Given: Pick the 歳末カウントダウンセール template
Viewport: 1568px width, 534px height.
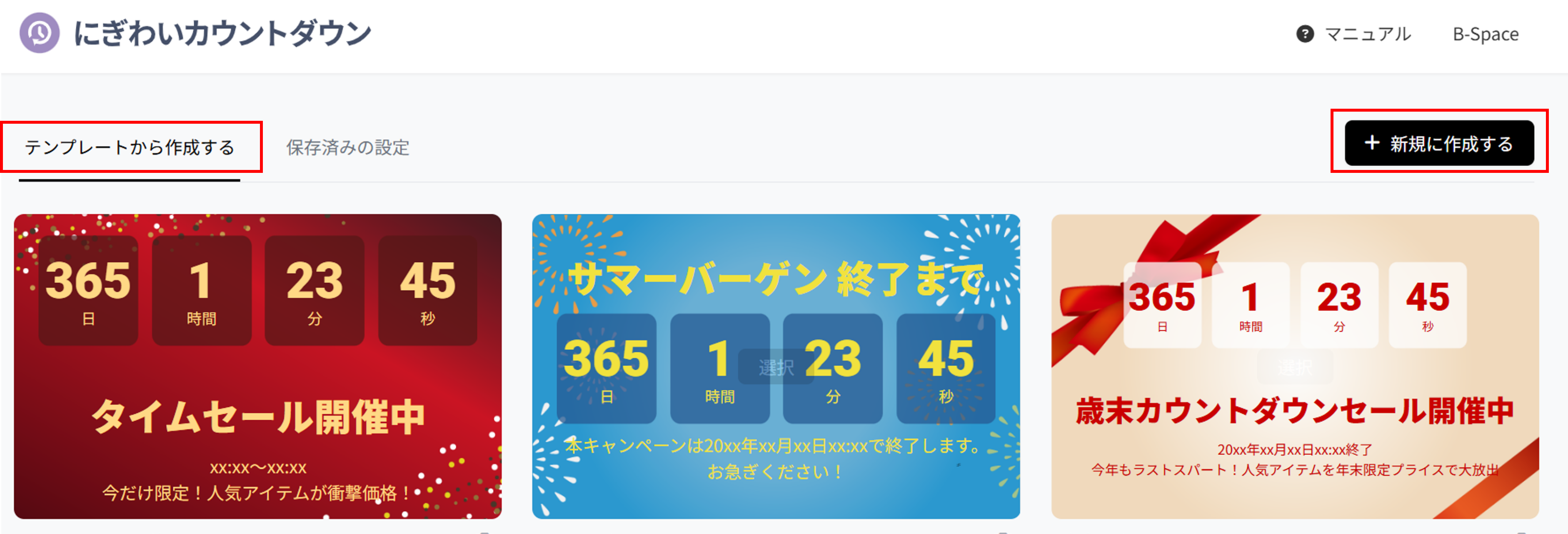Looking at the screenshot, I should coord(1295,367).
